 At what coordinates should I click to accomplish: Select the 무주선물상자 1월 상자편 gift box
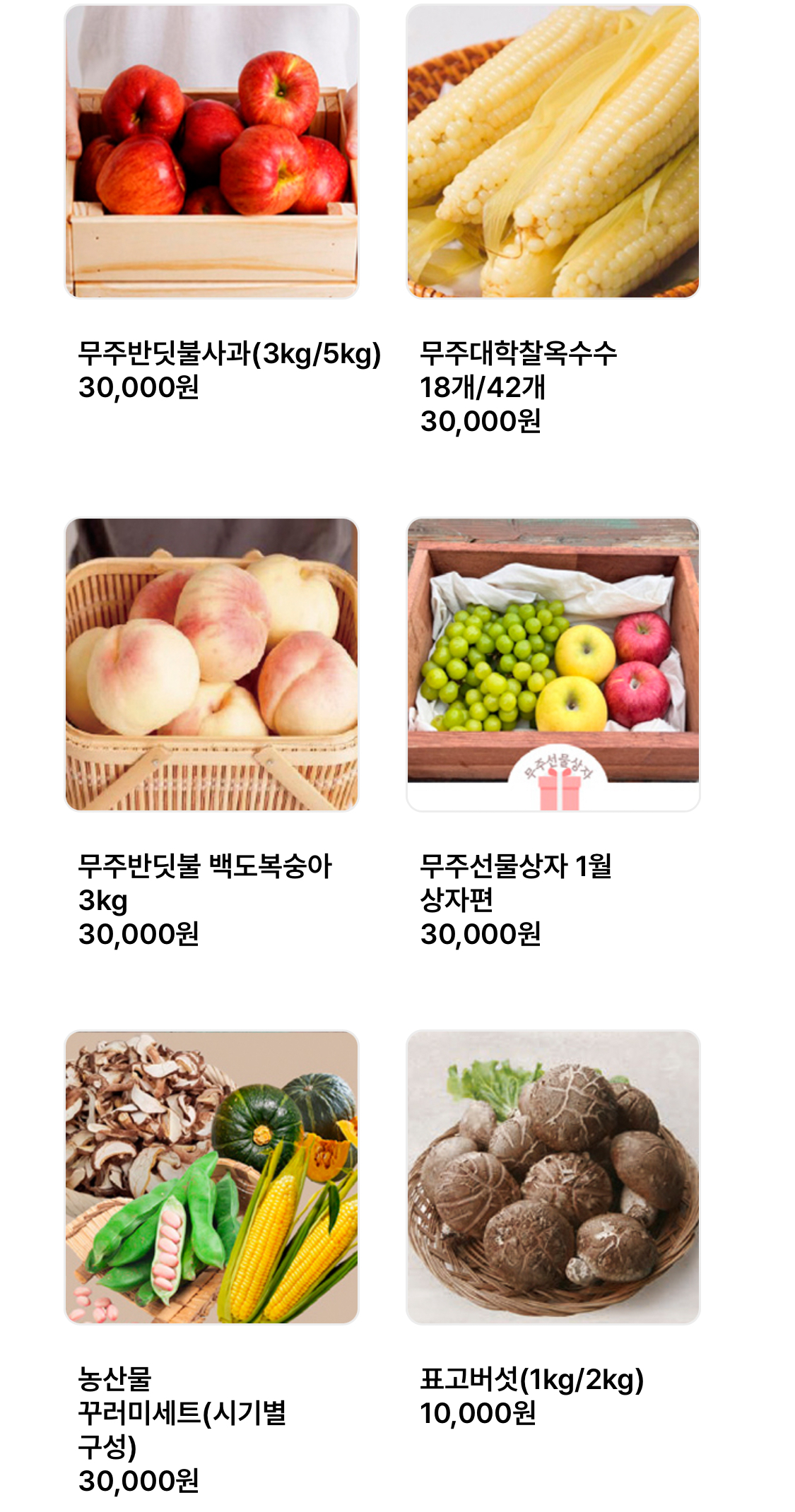[553, 664]
